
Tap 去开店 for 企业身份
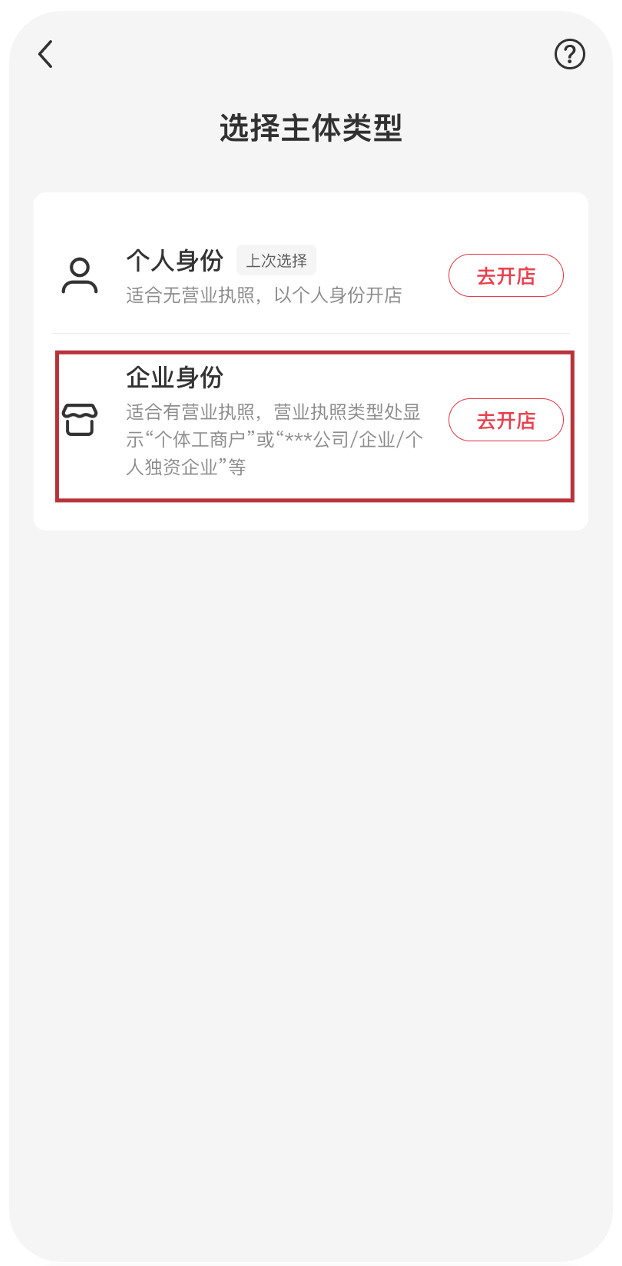[x=505, y=420]
